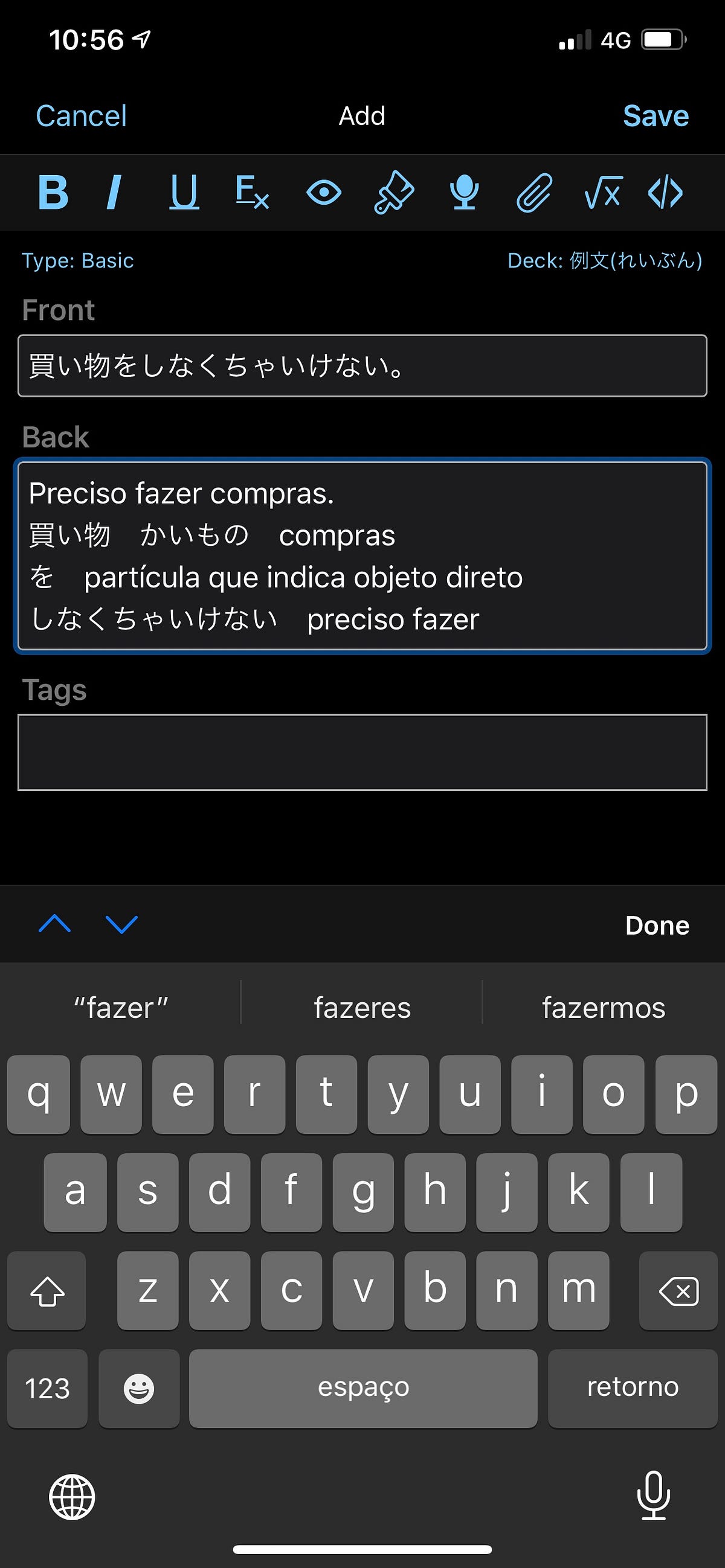Select the suggestion fazeres
The height and width of the screenshot is (1568, 725).
(362, 1007)
